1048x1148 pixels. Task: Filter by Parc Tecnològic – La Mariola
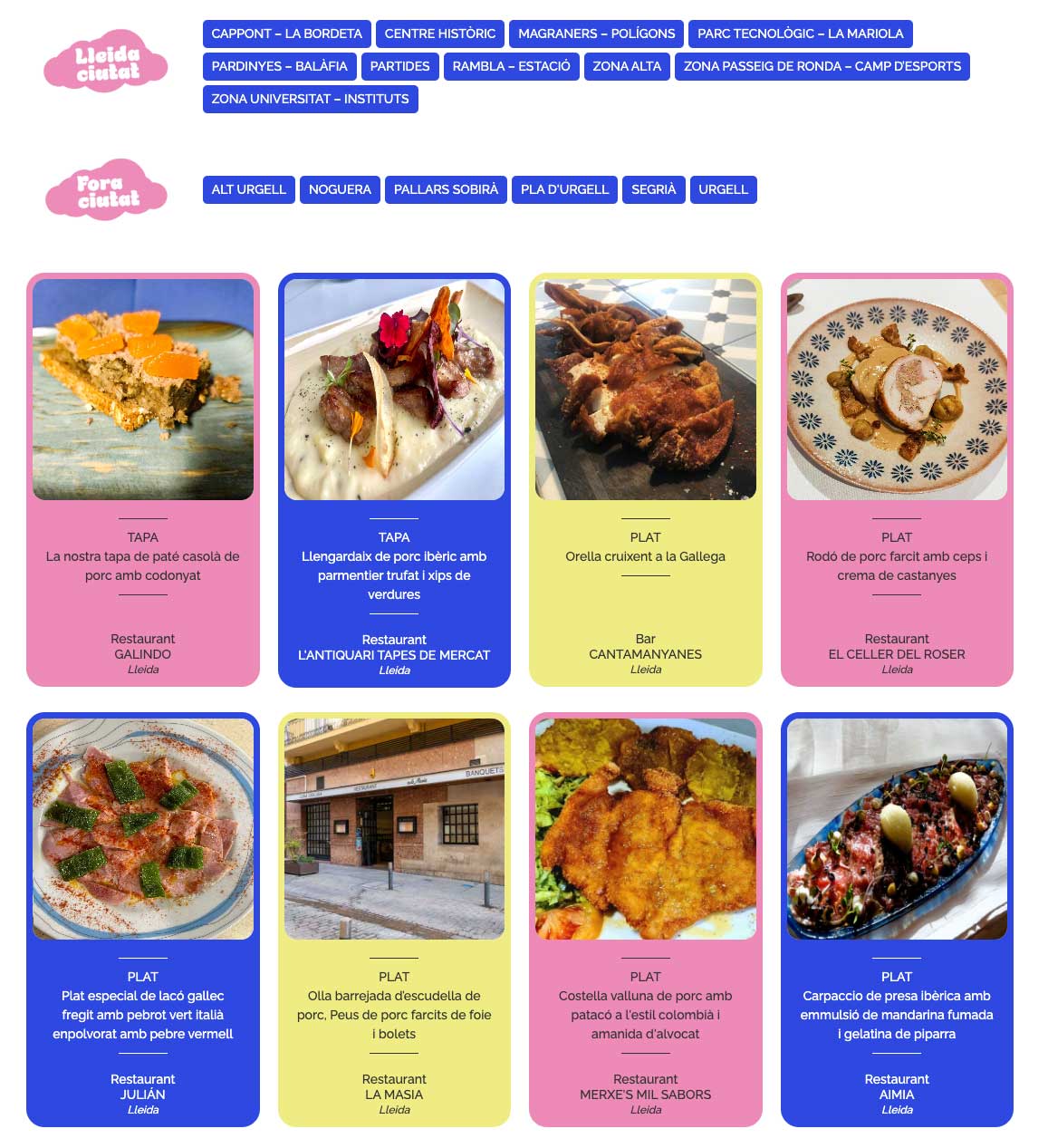pos(800,34)
